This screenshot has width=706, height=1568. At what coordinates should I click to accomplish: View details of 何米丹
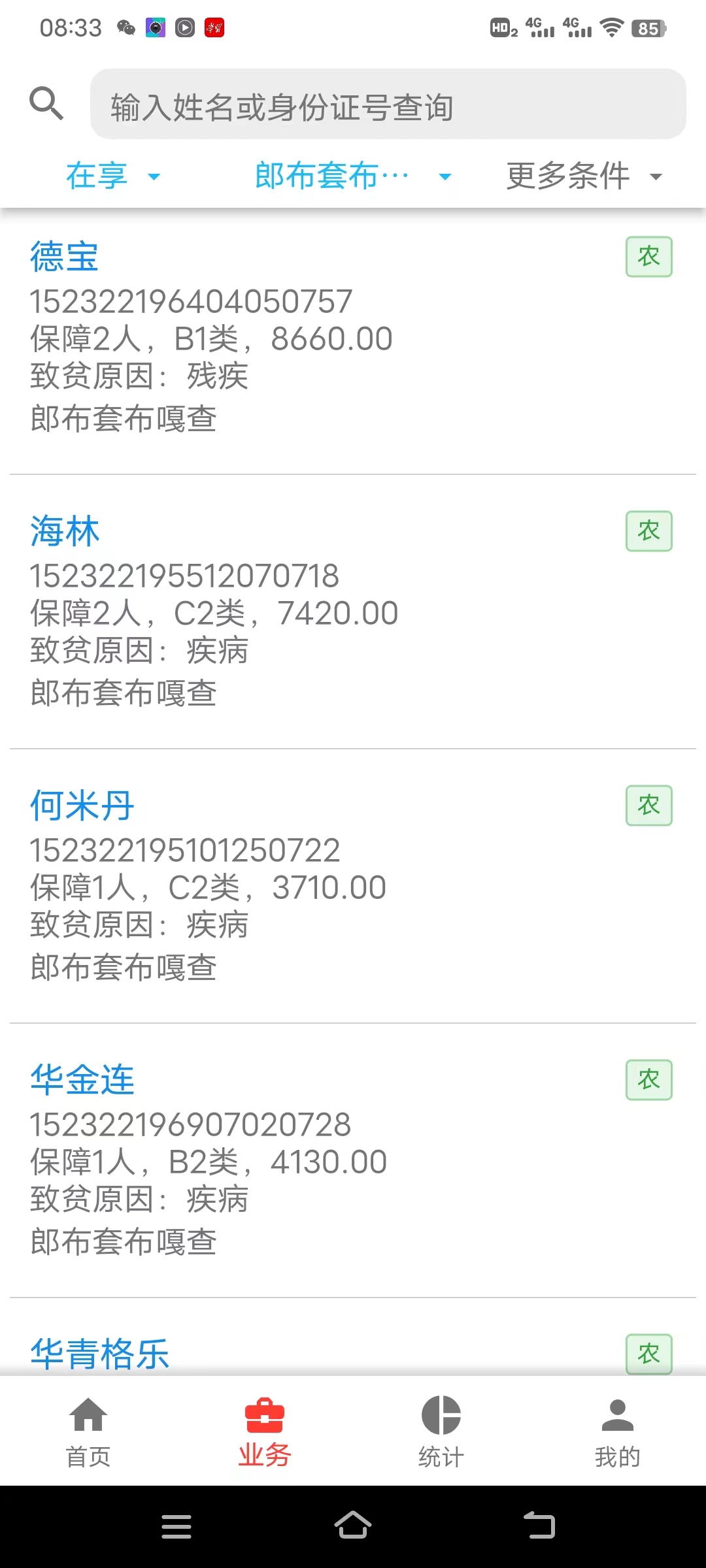point(353,887)
